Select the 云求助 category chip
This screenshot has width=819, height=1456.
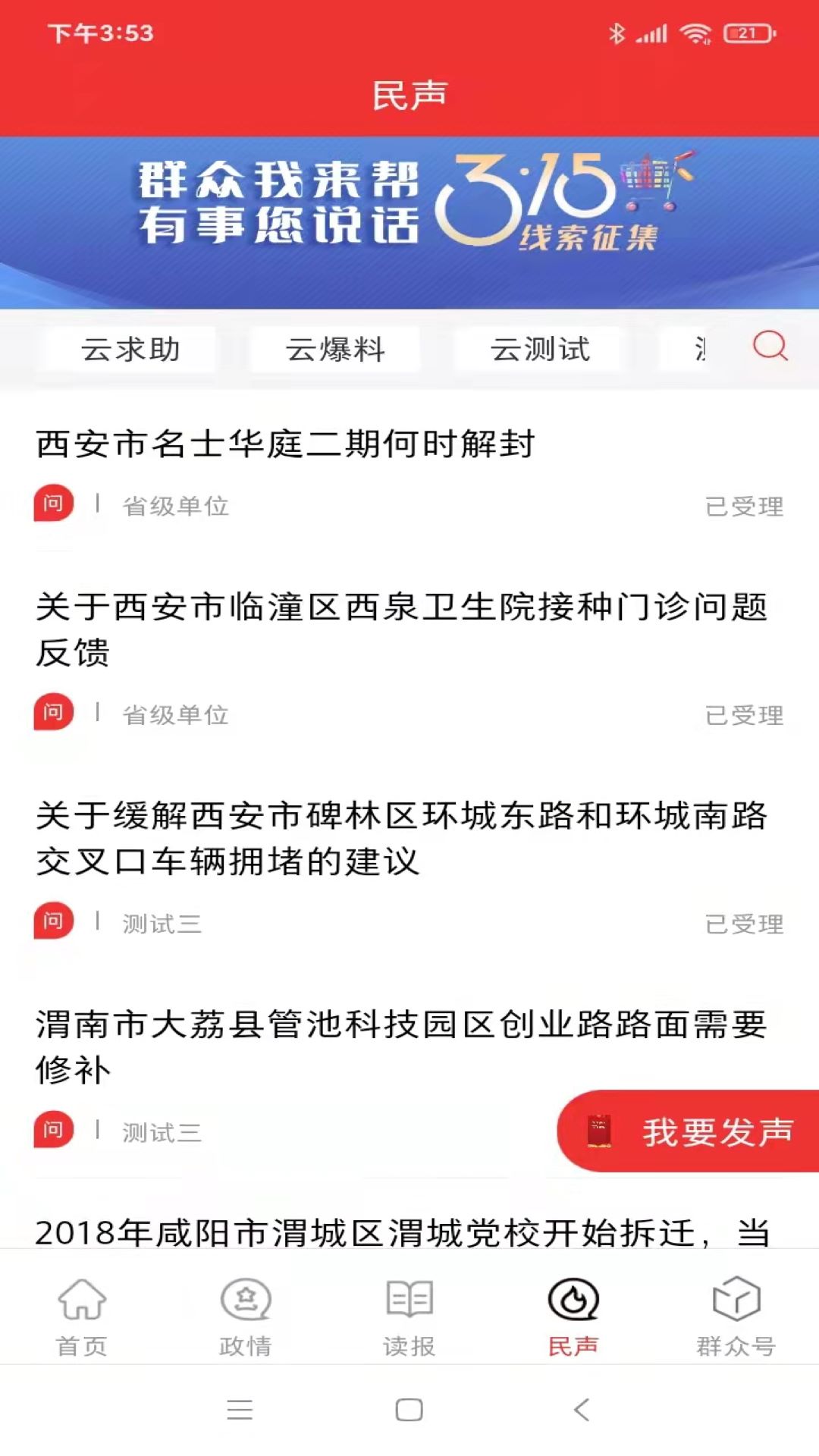click(130, 350)
